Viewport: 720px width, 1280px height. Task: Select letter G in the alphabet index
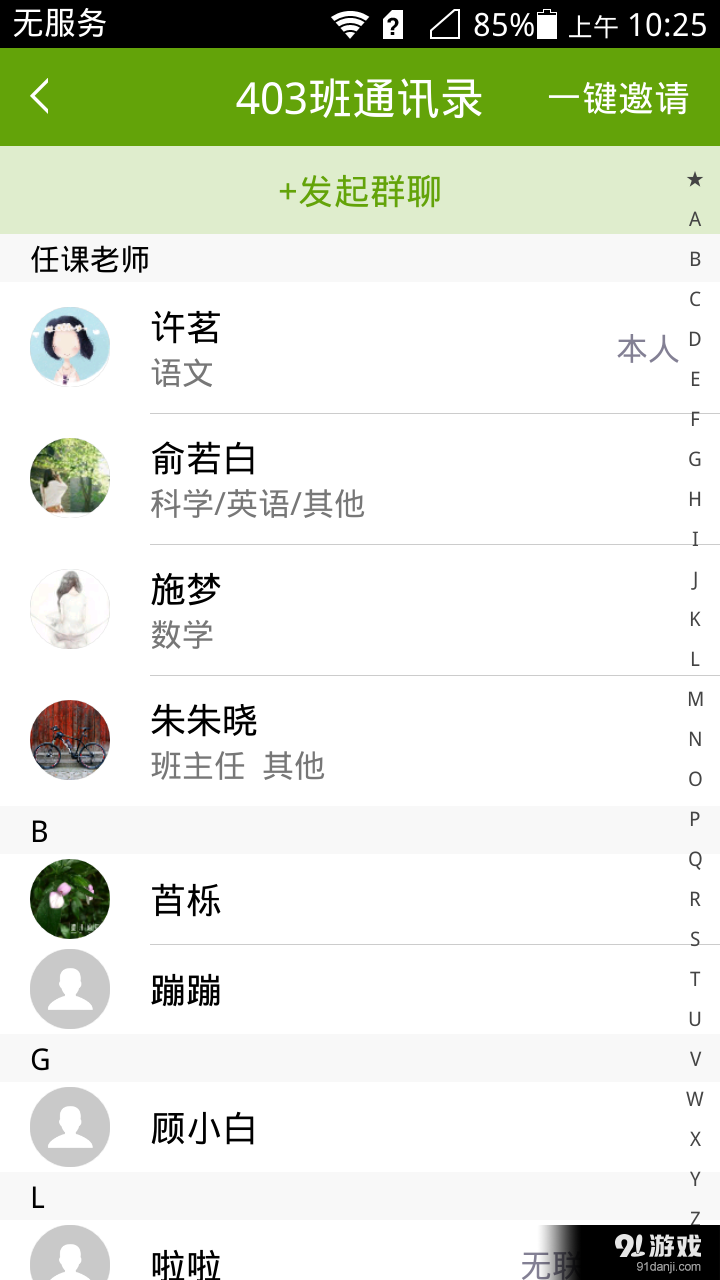pos(695,458)
